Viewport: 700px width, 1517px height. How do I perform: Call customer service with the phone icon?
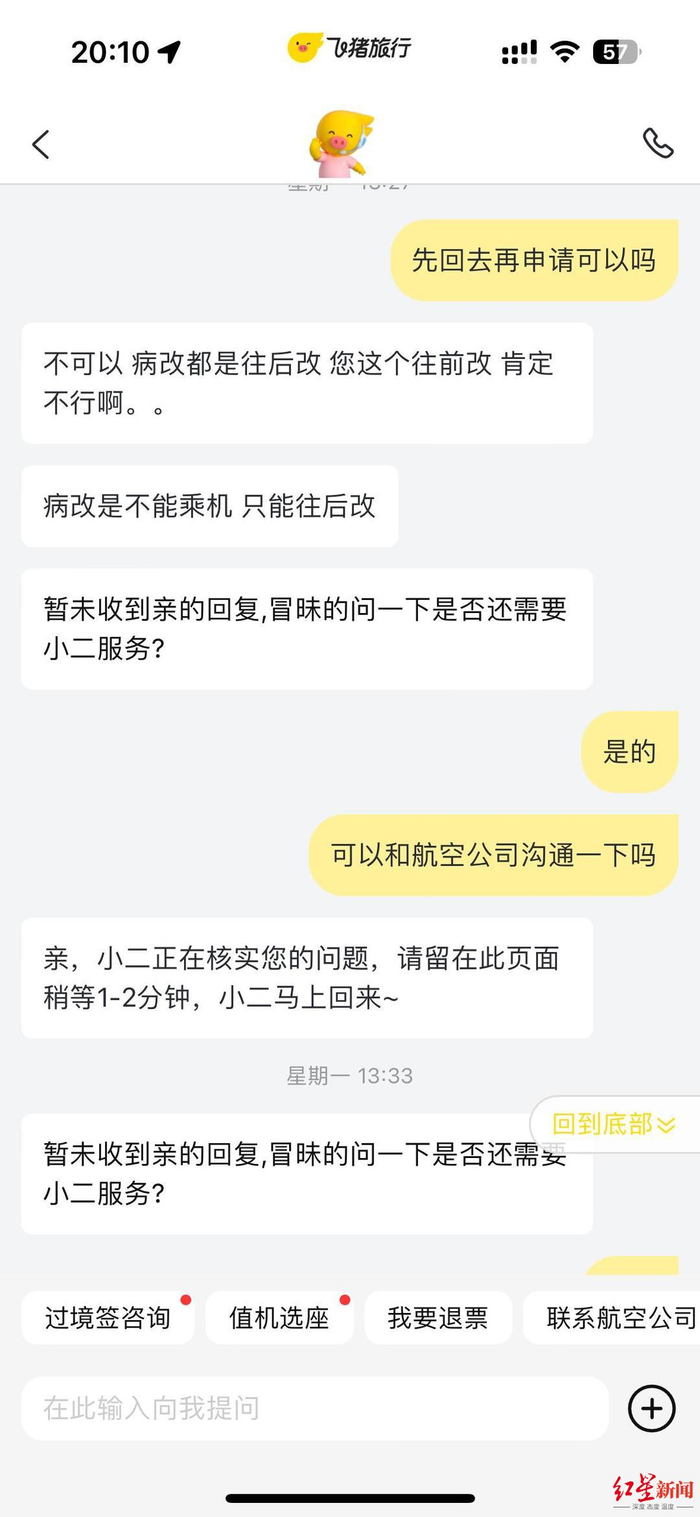657,144
